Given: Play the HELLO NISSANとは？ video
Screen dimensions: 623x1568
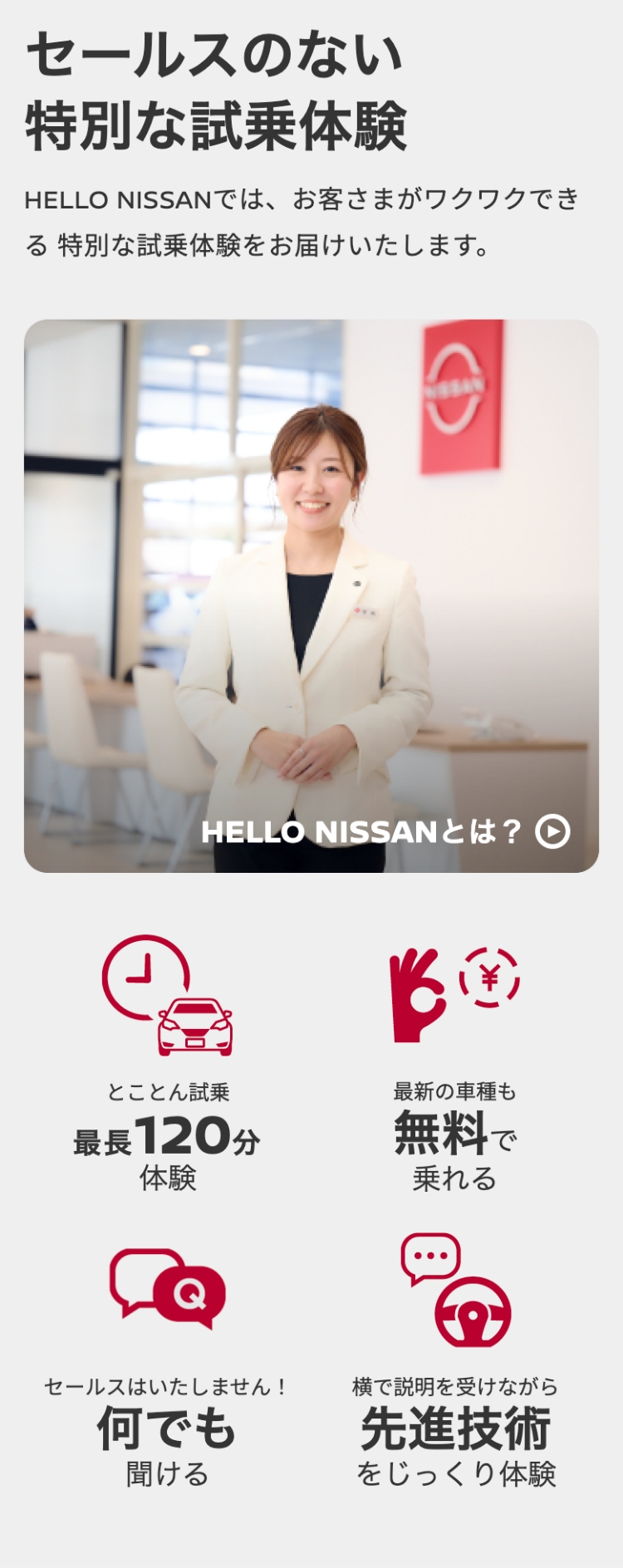Looking at the screenshot, I should (552, 831).
